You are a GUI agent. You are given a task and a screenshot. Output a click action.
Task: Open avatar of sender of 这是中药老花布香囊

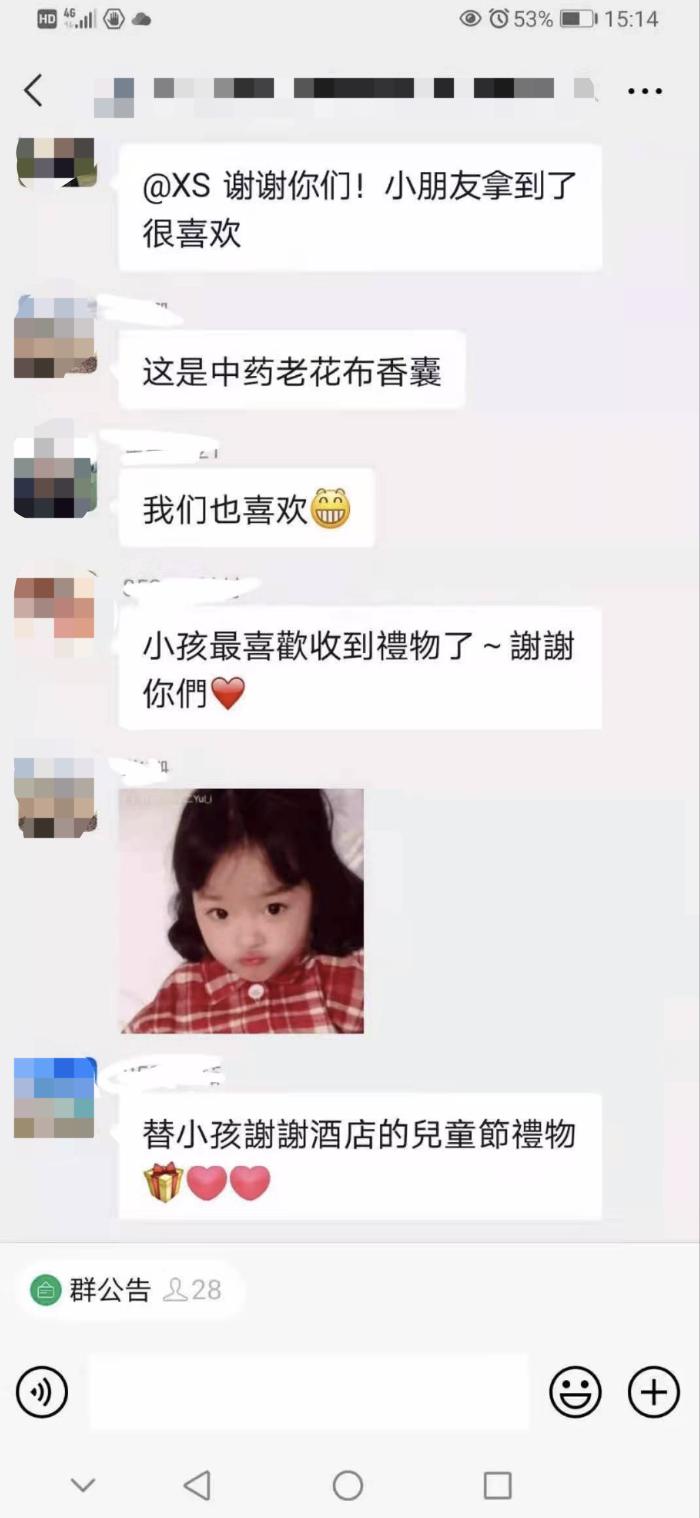click(x=55, y=337)
